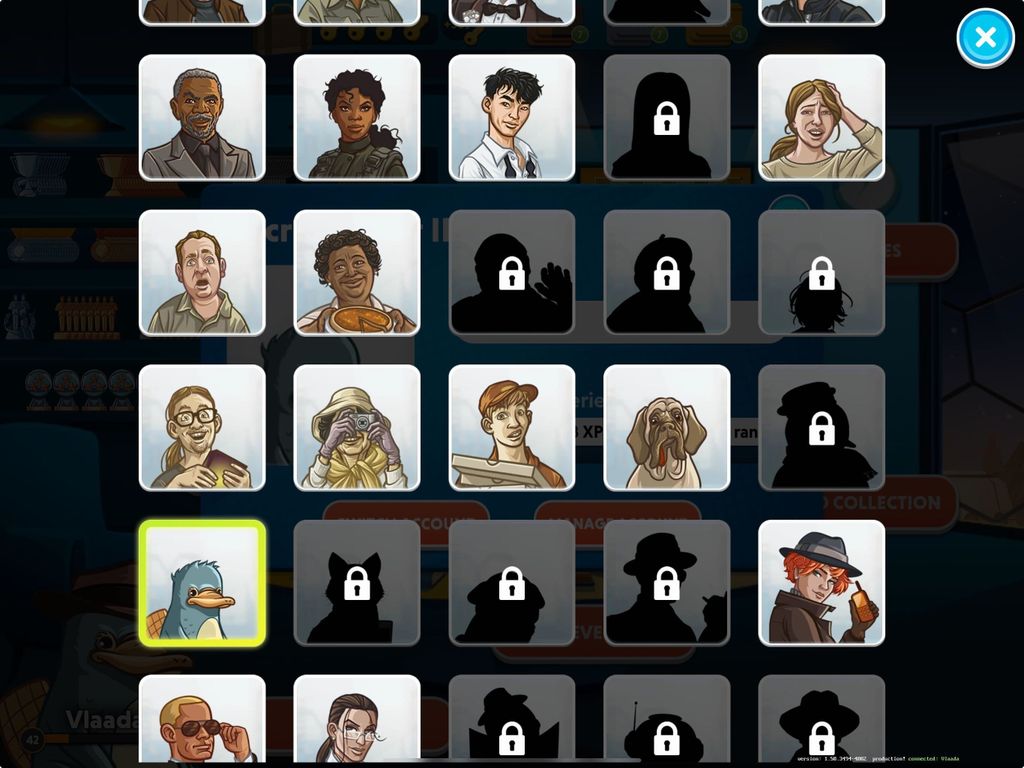Select the gray-bearded man in suit avatar
The height and width of the screenshot is (768, 1024).
pyautogui.click(x=202, y=118)
